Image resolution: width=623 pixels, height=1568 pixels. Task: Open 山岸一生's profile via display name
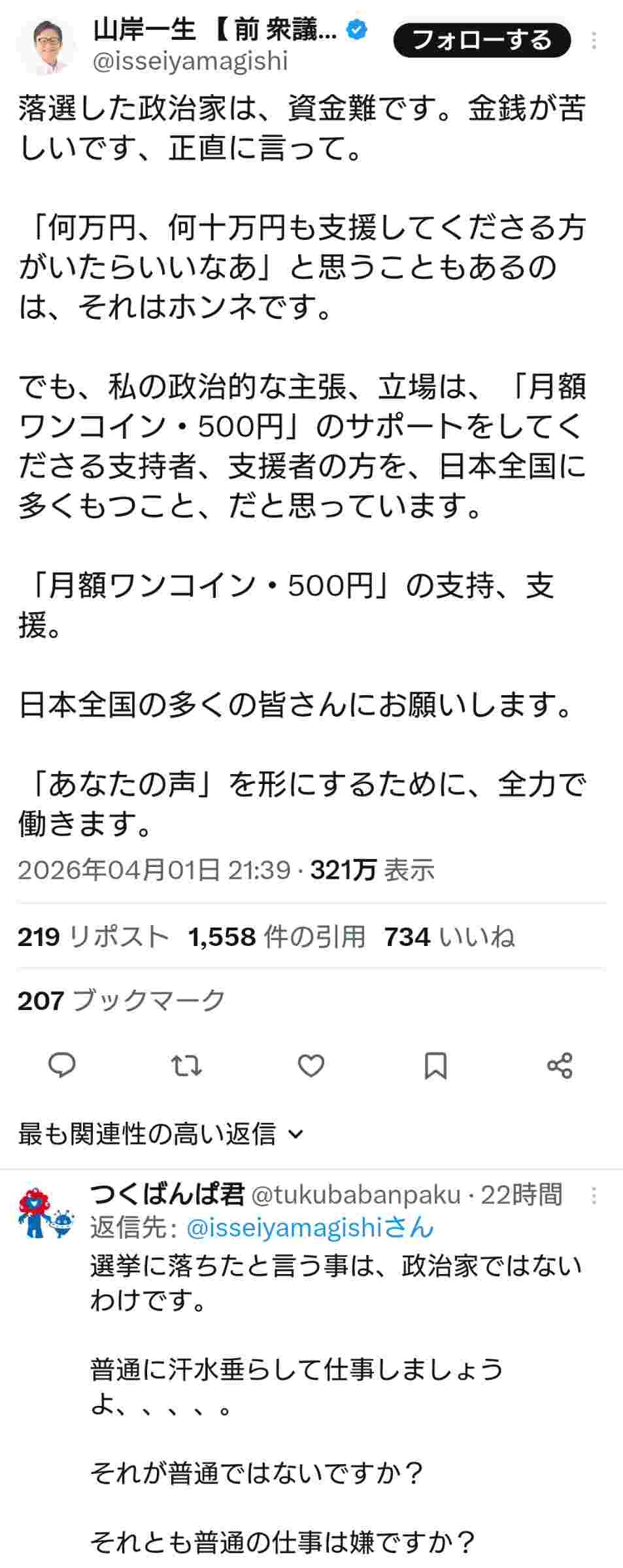click(216, 29)
